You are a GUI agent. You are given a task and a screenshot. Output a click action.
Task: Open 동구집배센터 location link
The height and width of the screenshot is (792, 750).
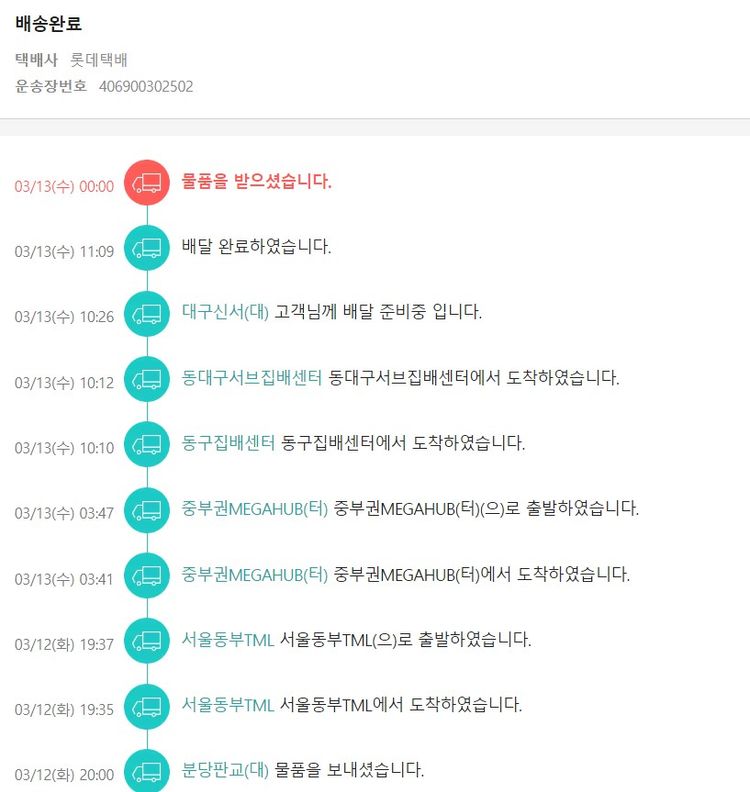click(228, 443)
